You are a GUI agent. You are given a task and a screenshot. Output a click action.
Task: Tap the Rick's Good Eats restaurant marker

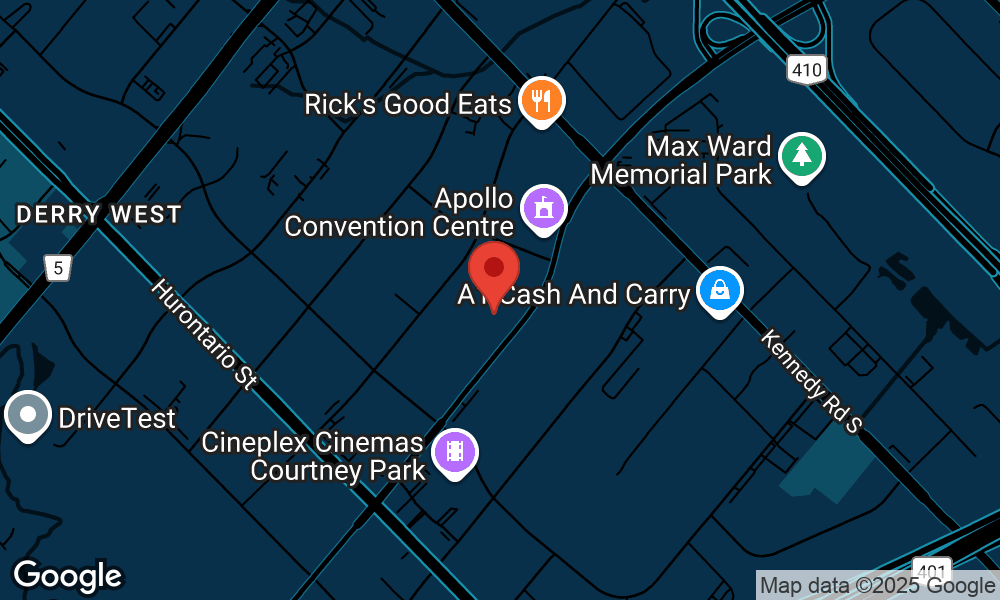(541, 101)
